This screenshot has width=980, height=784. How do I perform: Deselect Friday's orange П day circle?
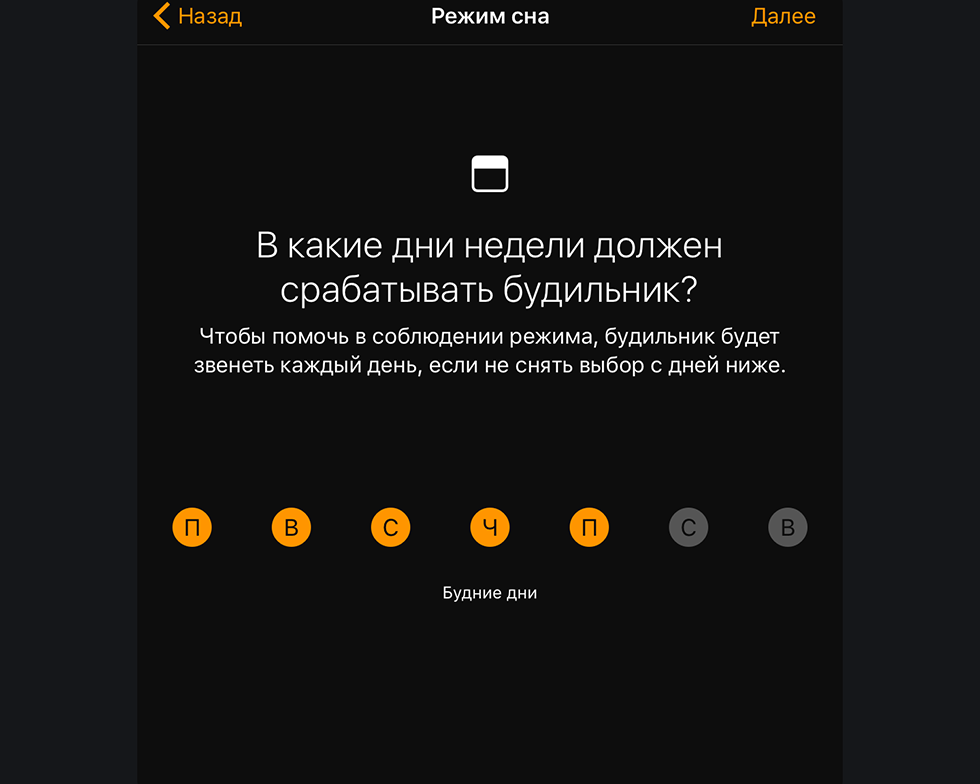pyautogui.click(x=589, y=527)
